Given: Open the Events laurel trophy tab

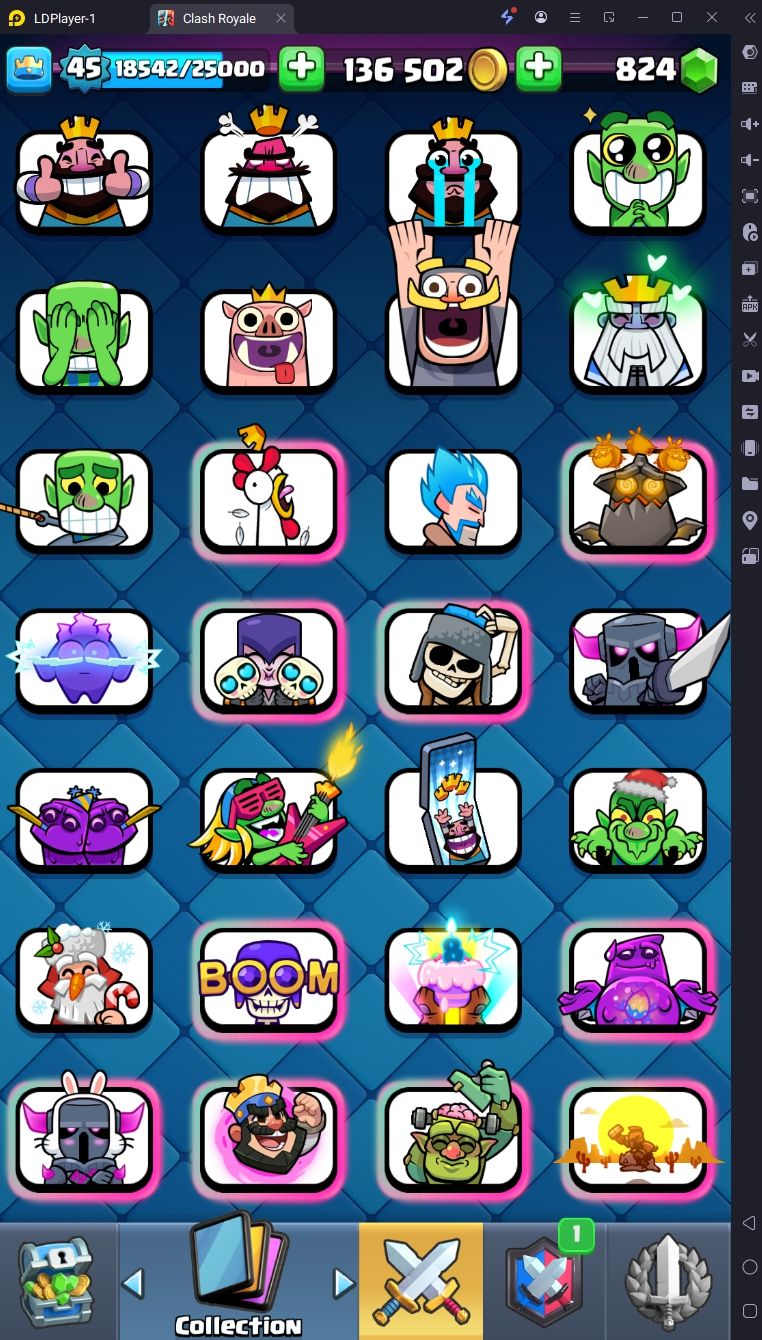Looking at the screenshot, I should point(668,1281).
